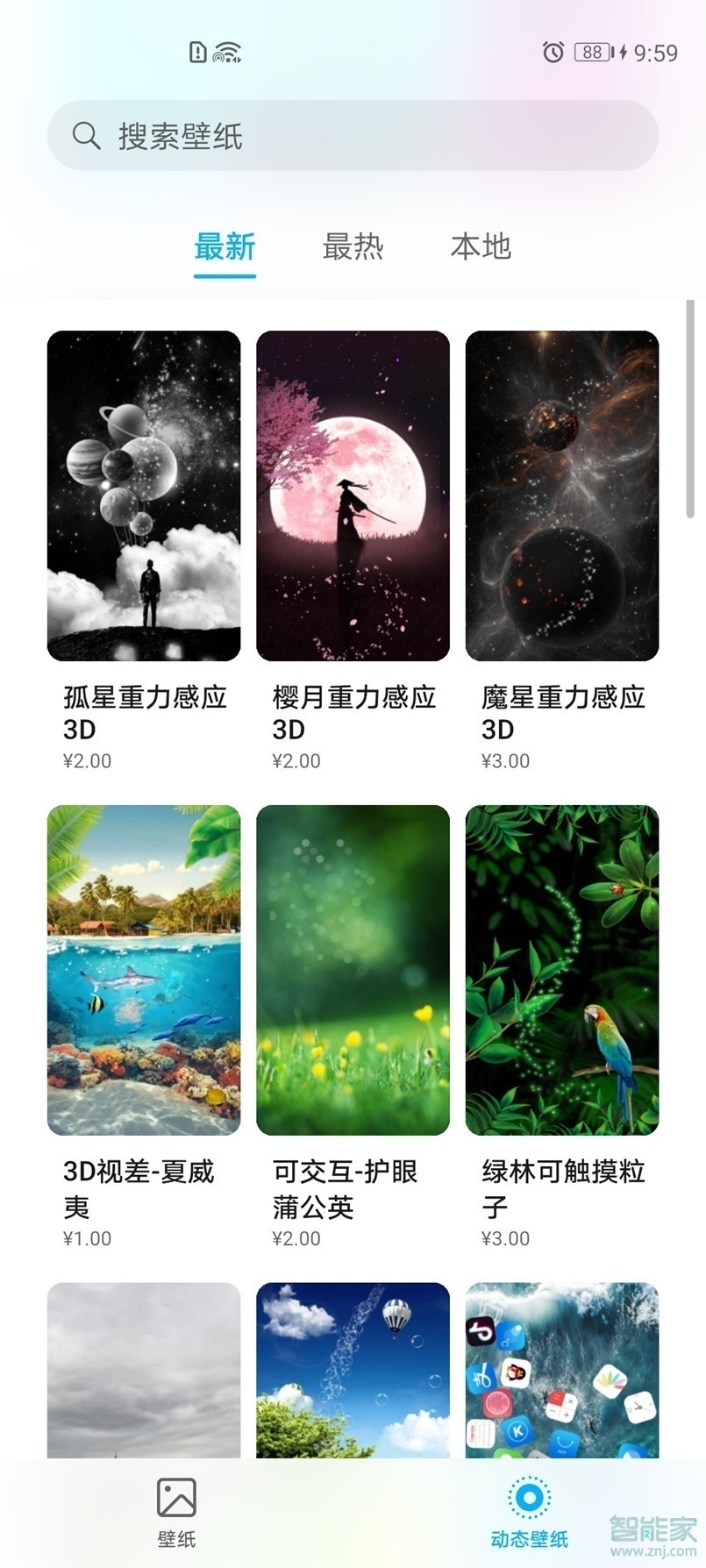
Task: Click the 可交互-护眼蒲公英 title text
Action: pyautogui.click(x=344, y=1188)
